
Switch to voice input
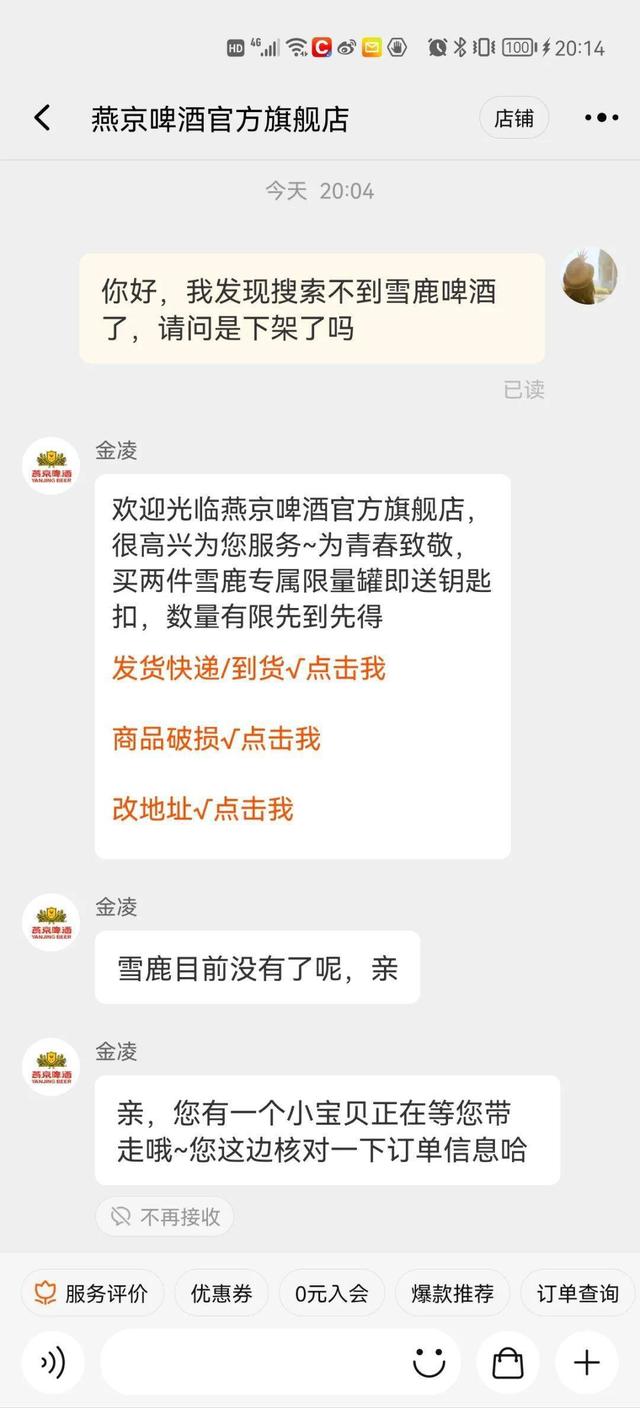(x=52, y=1362)
